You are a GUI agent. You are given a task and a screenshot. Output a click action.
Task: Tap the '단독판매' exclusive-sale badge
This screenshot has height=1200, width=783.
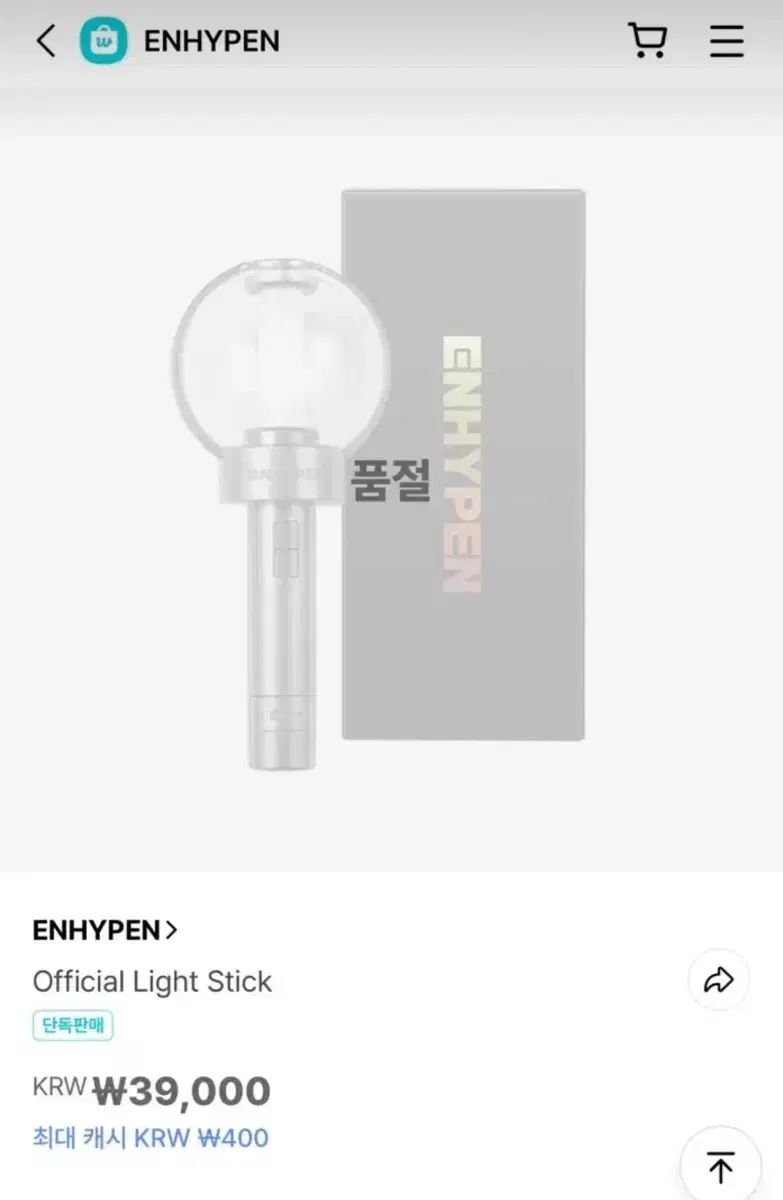pyautogui.click(x=71, y=1026)
